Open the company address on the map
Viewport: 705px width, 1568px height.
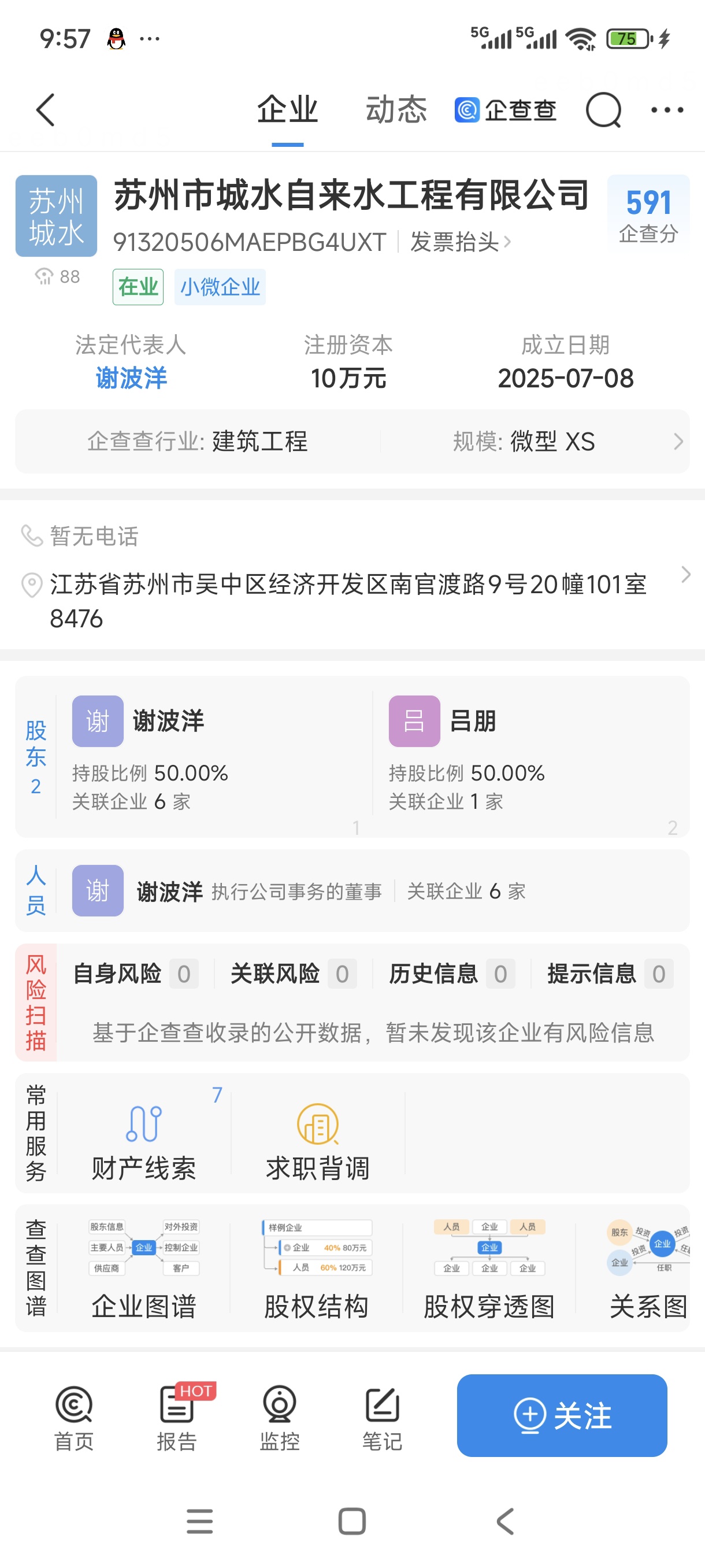[352, 601]
